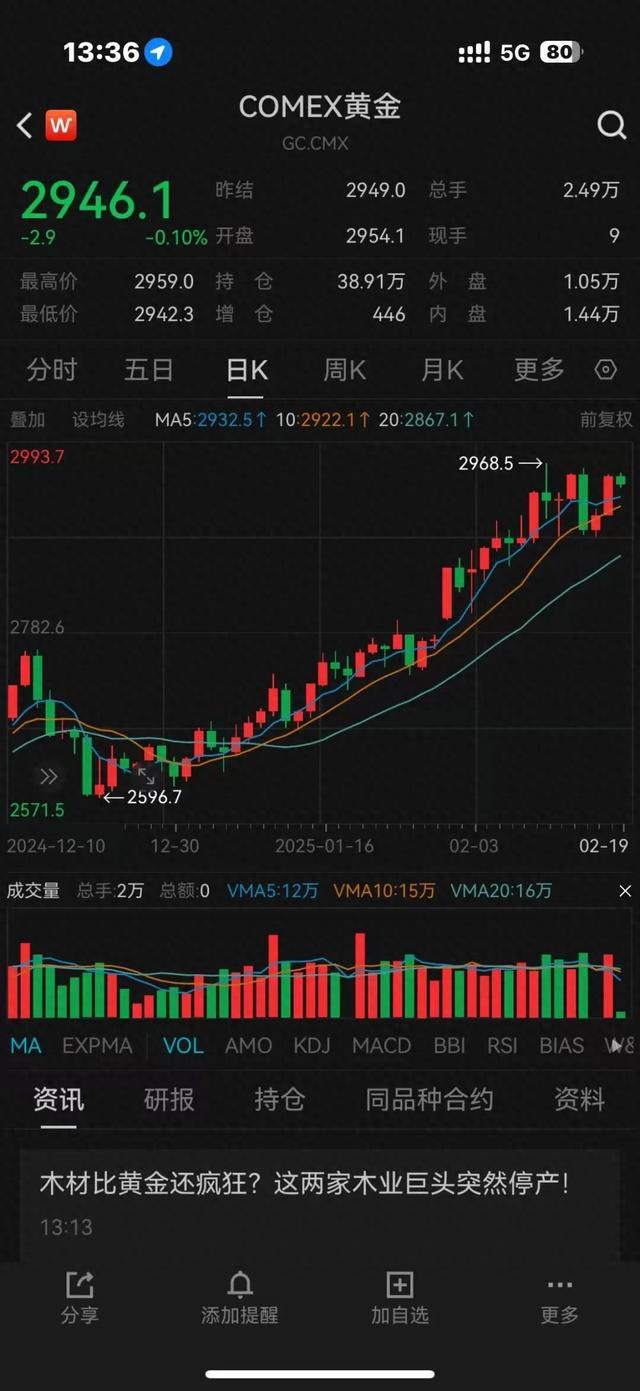Go back using the top-left arrow
Screen dimensions: 640x1391
25,125
